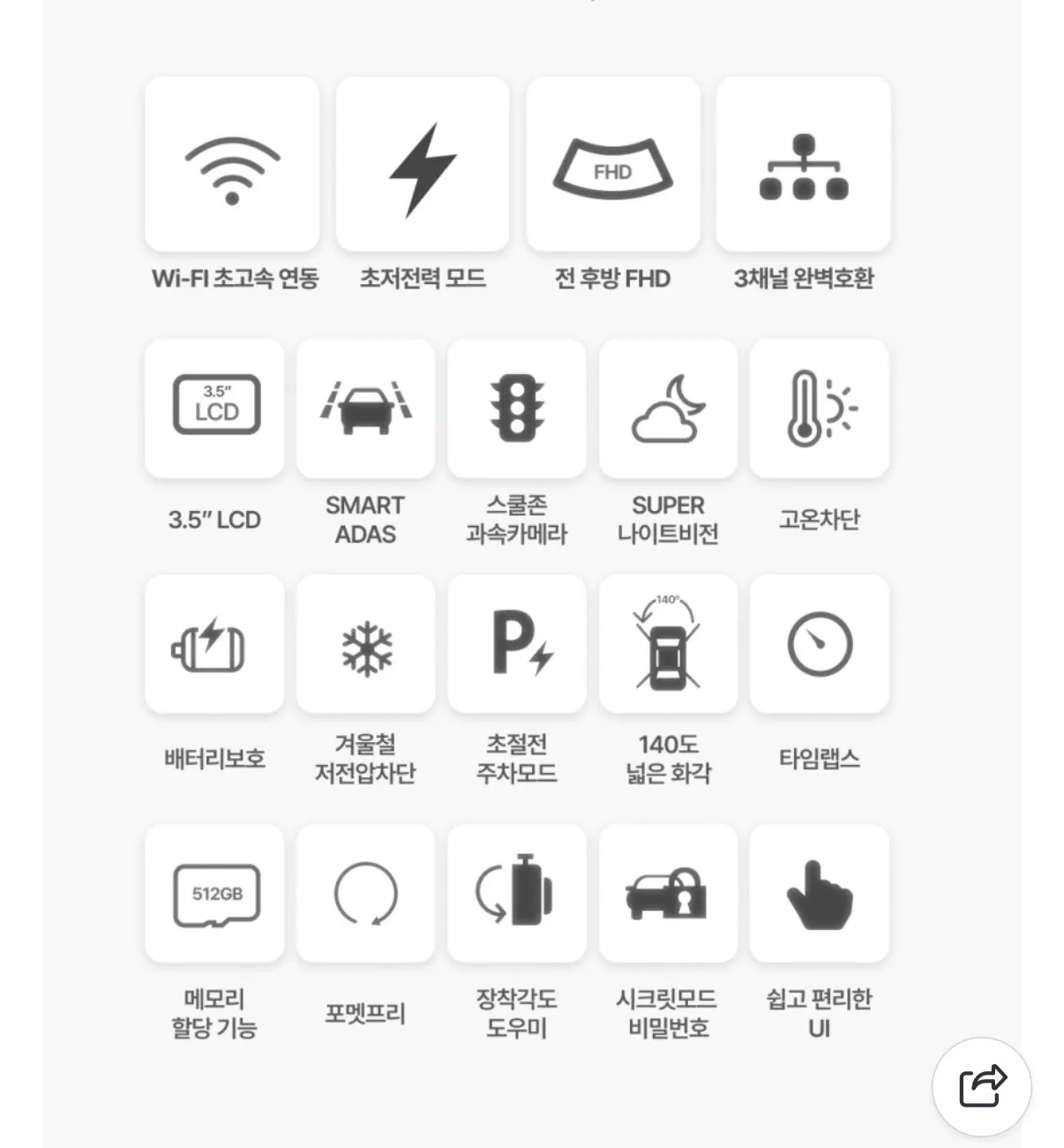
Task: Click the 타임랩스 clock icon
Action: point(819,643)
